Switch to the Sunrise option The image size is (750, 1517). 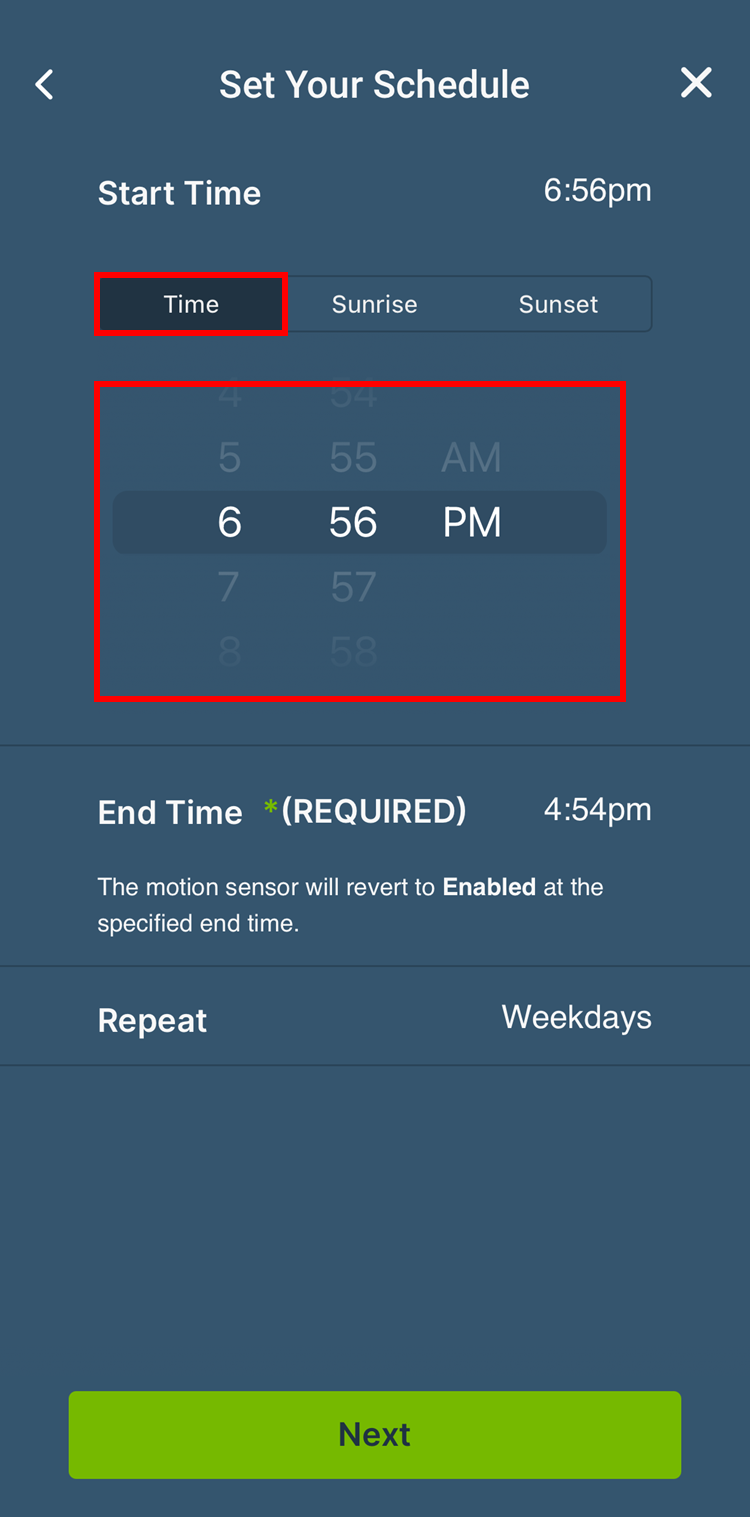coord(374,304)
